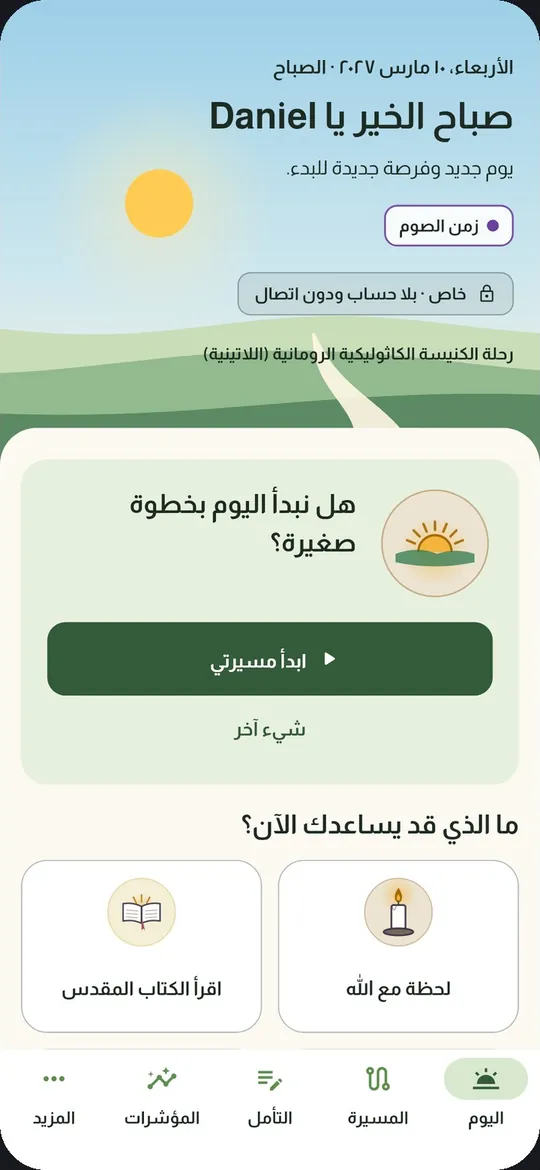Open the زمن الصوم season chip
Viewport: 540px width, 1170px height.
(x=449, y=225)
